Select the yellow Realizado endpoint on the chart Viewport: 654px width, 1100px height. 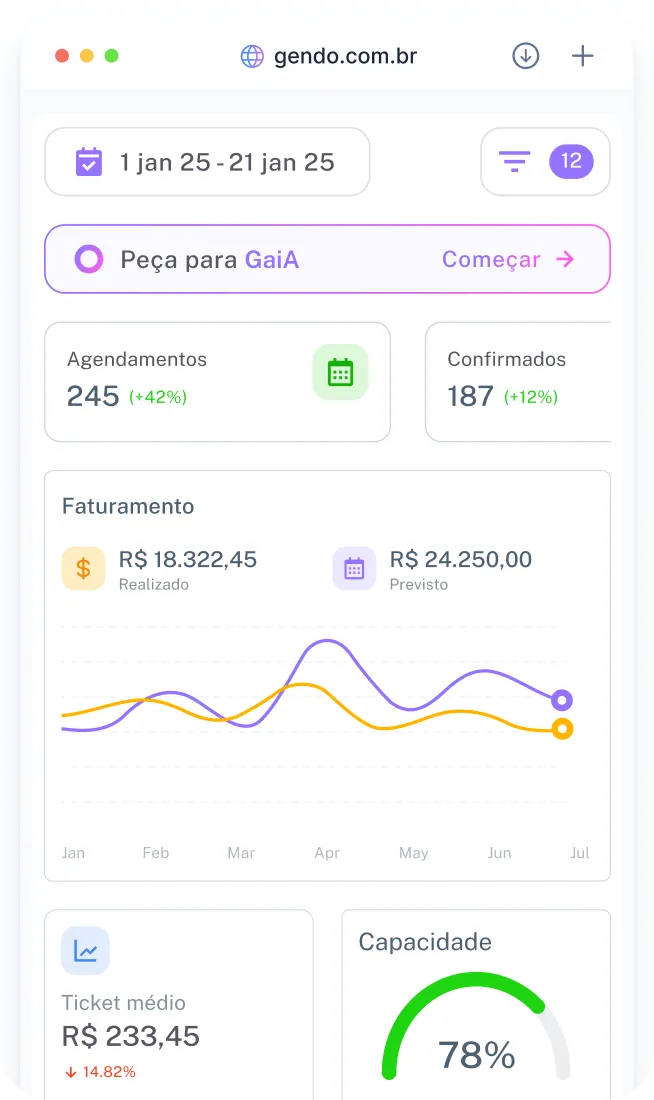[x=562, y=729]
